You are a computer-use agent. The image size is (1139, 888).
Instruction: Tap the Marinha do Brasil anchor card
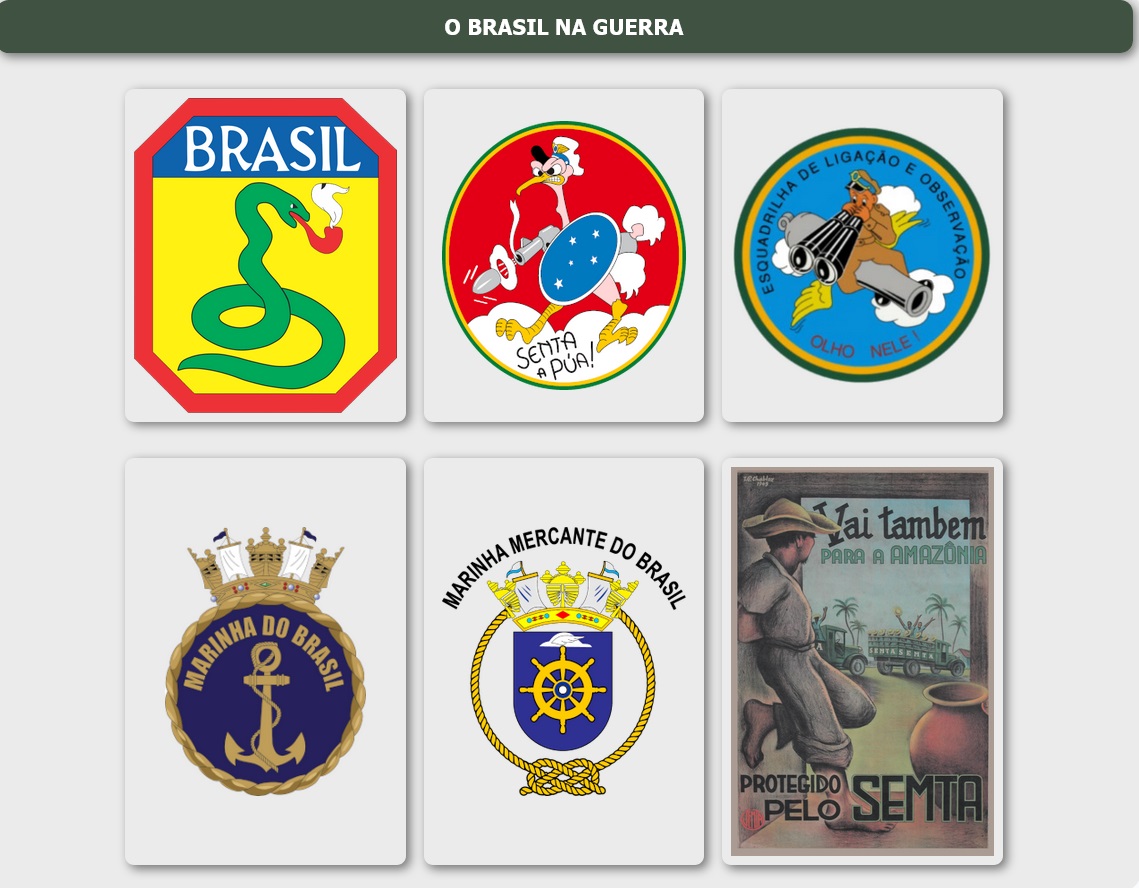point(265,661)
